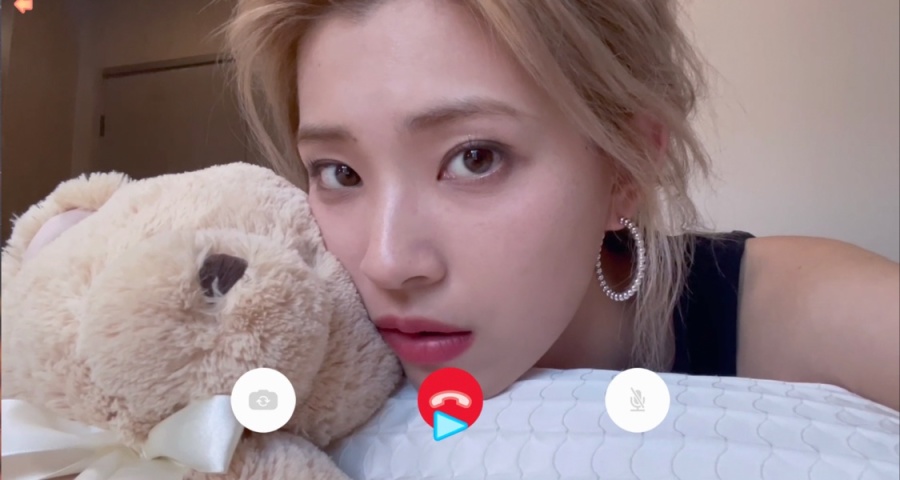The image size is (900, 480).
Task: End the video call
Action: point(450,398)
